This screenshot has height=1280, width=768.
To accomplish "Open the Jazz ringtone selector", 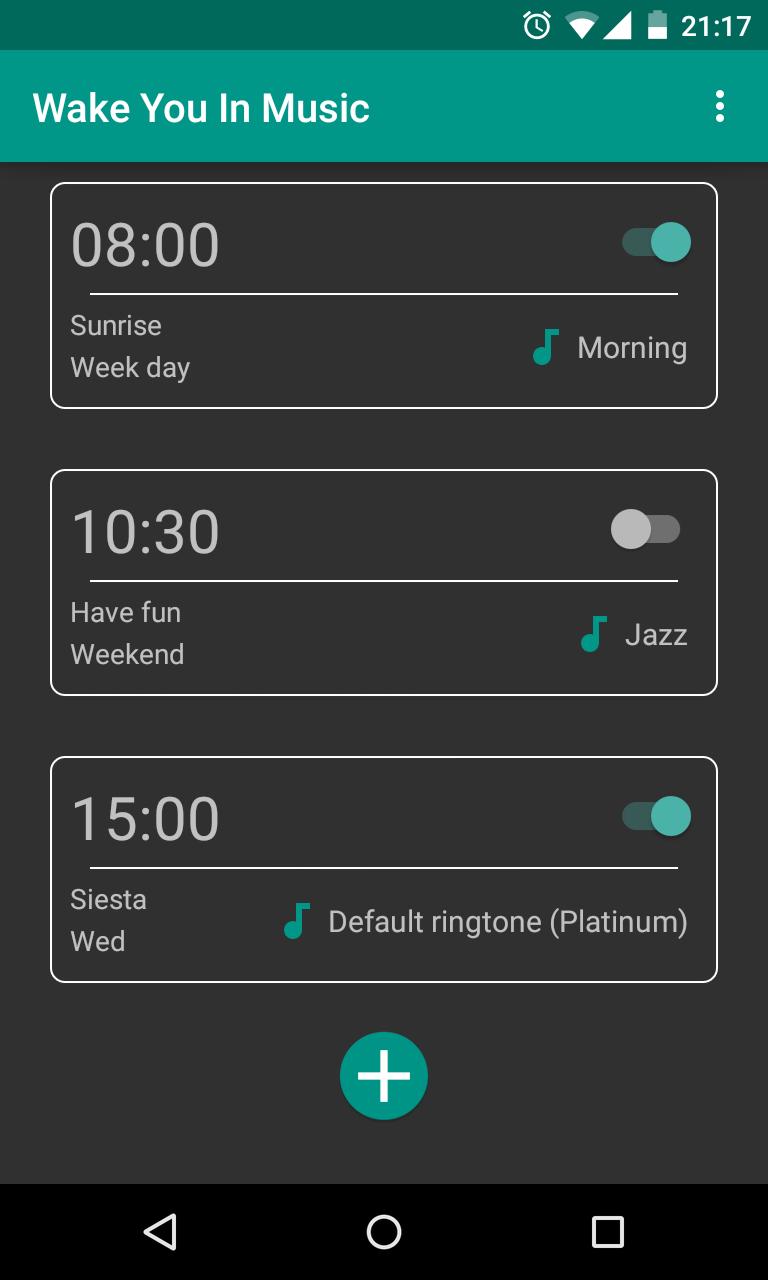I will point(657,634).
